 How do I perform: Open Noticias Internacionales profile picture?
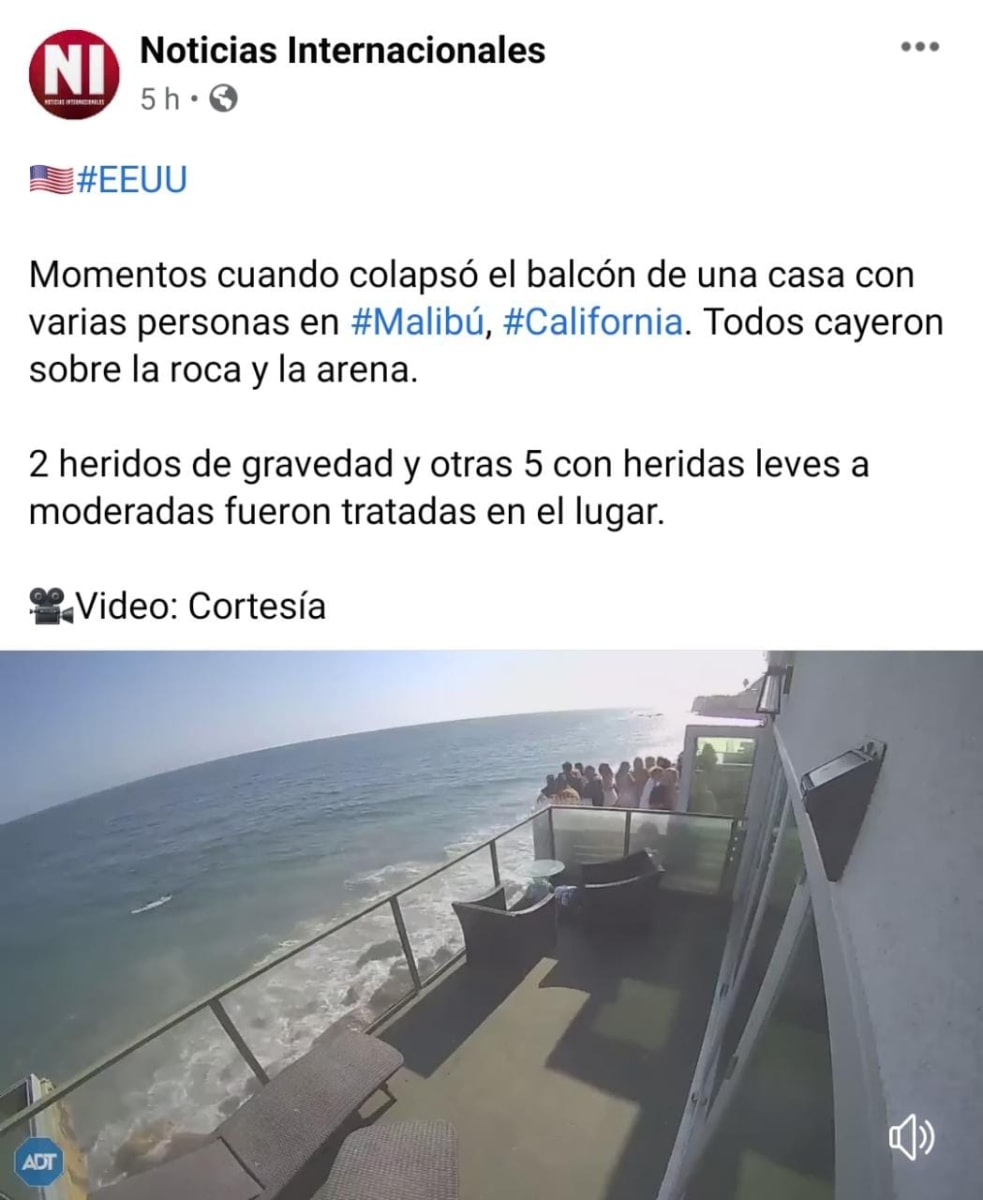pos(74,74)
